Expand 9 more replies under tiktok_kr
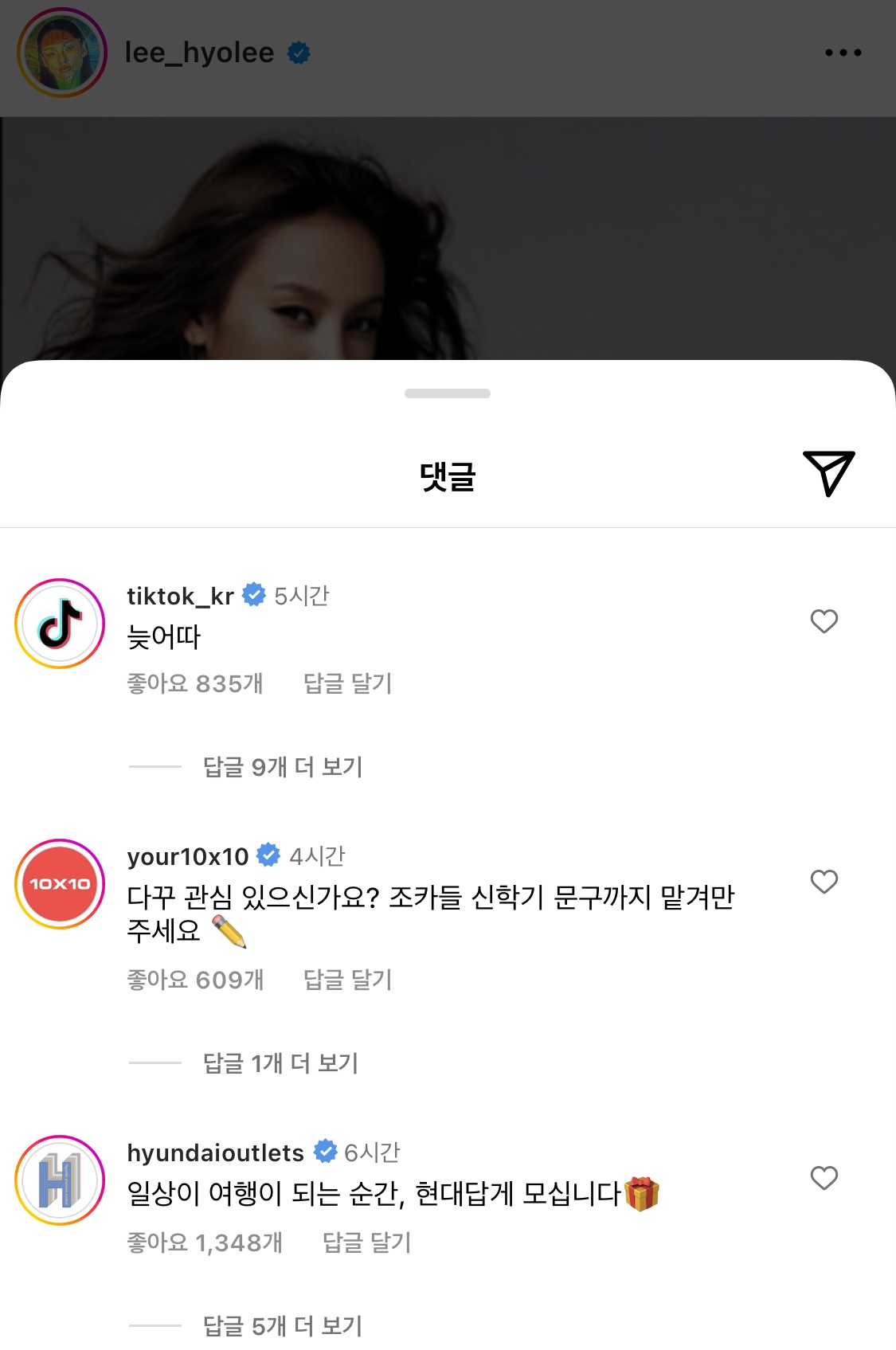Screen dimensions: 896x1350 point(283,767)
